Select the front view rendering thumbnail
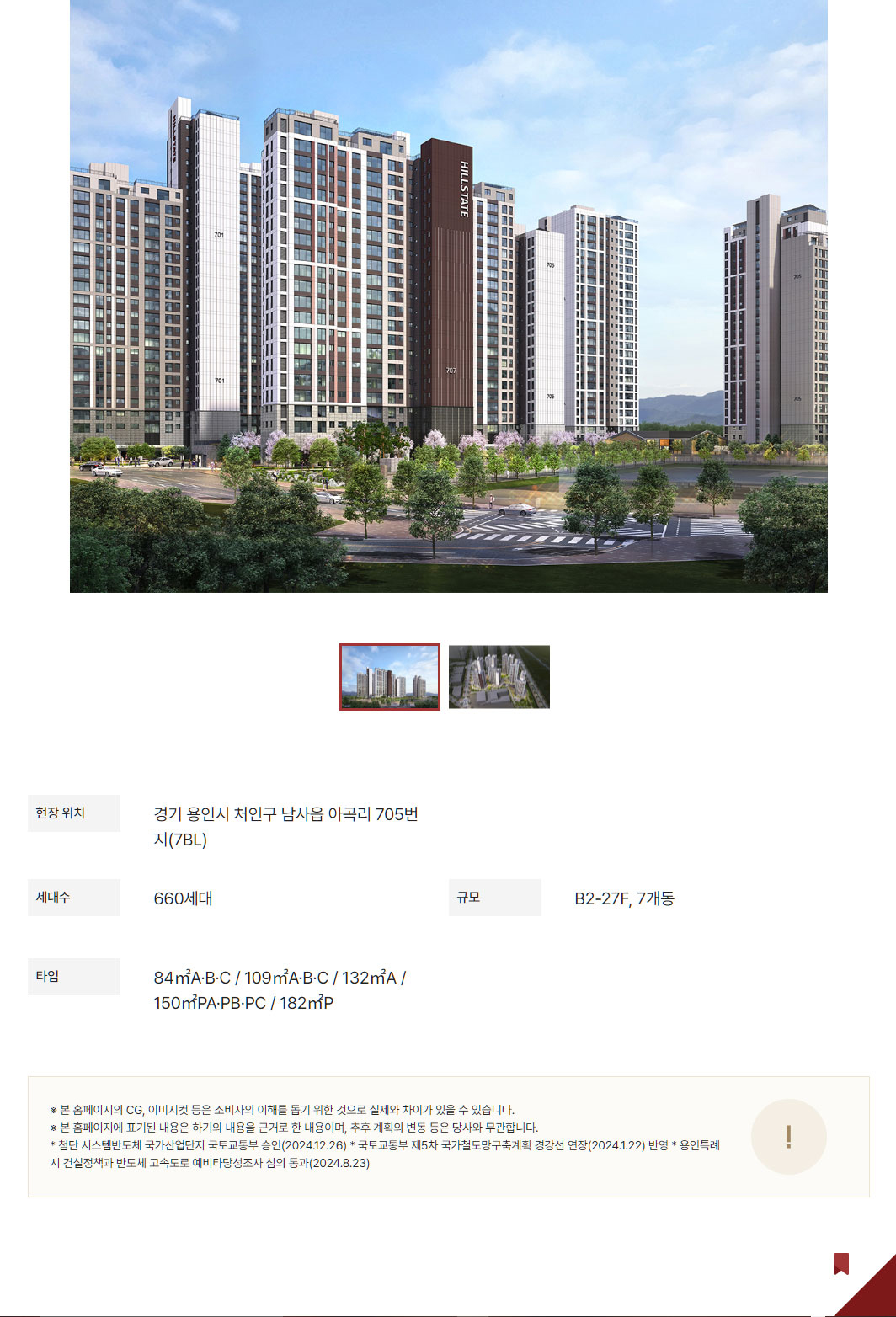 click(x=389, y=677)
